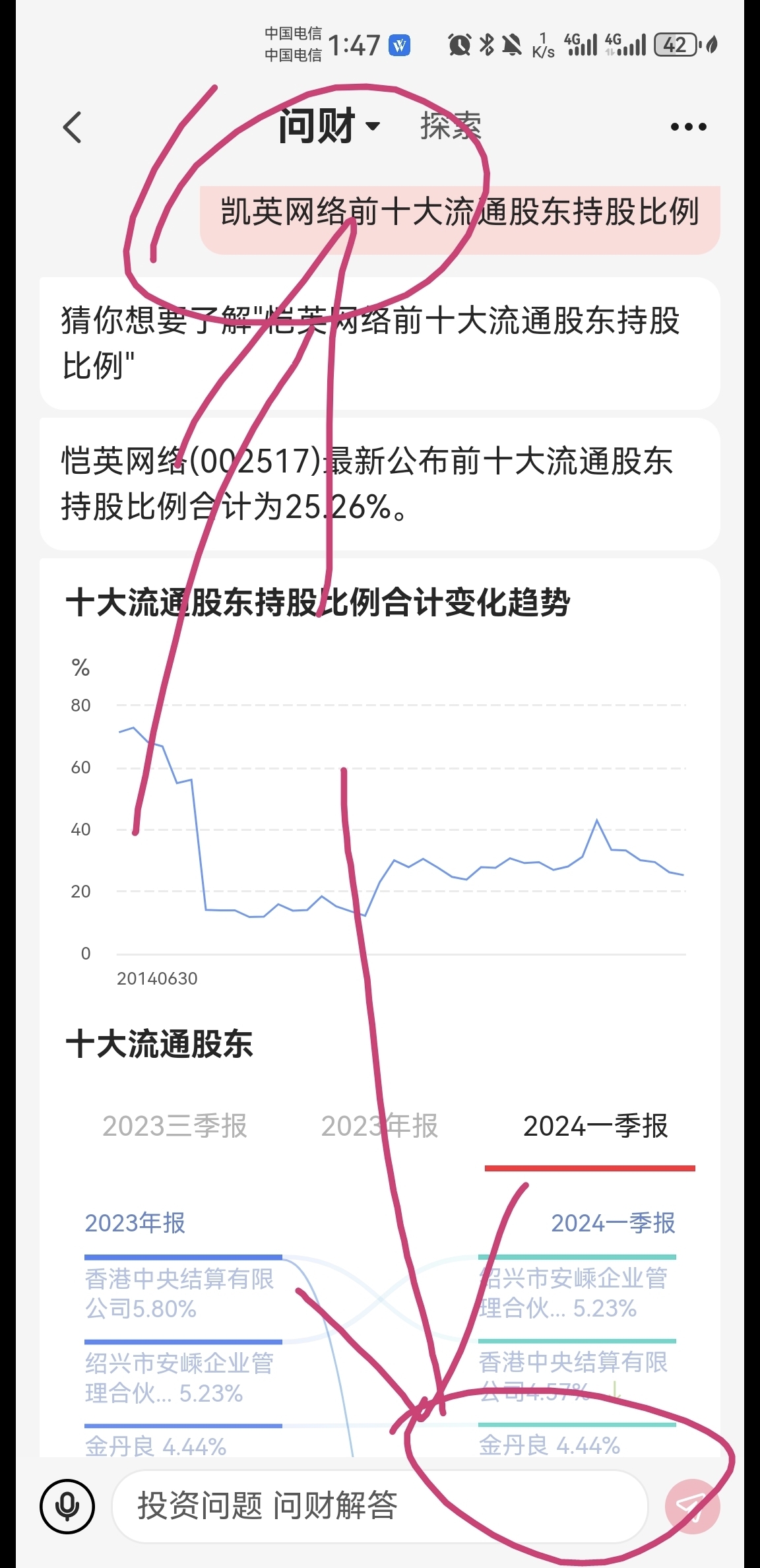This screenshot has width=760, height=1568.
Task: Tap the Bluetooth icon in the status bar
Action: [x=486, y=44]
